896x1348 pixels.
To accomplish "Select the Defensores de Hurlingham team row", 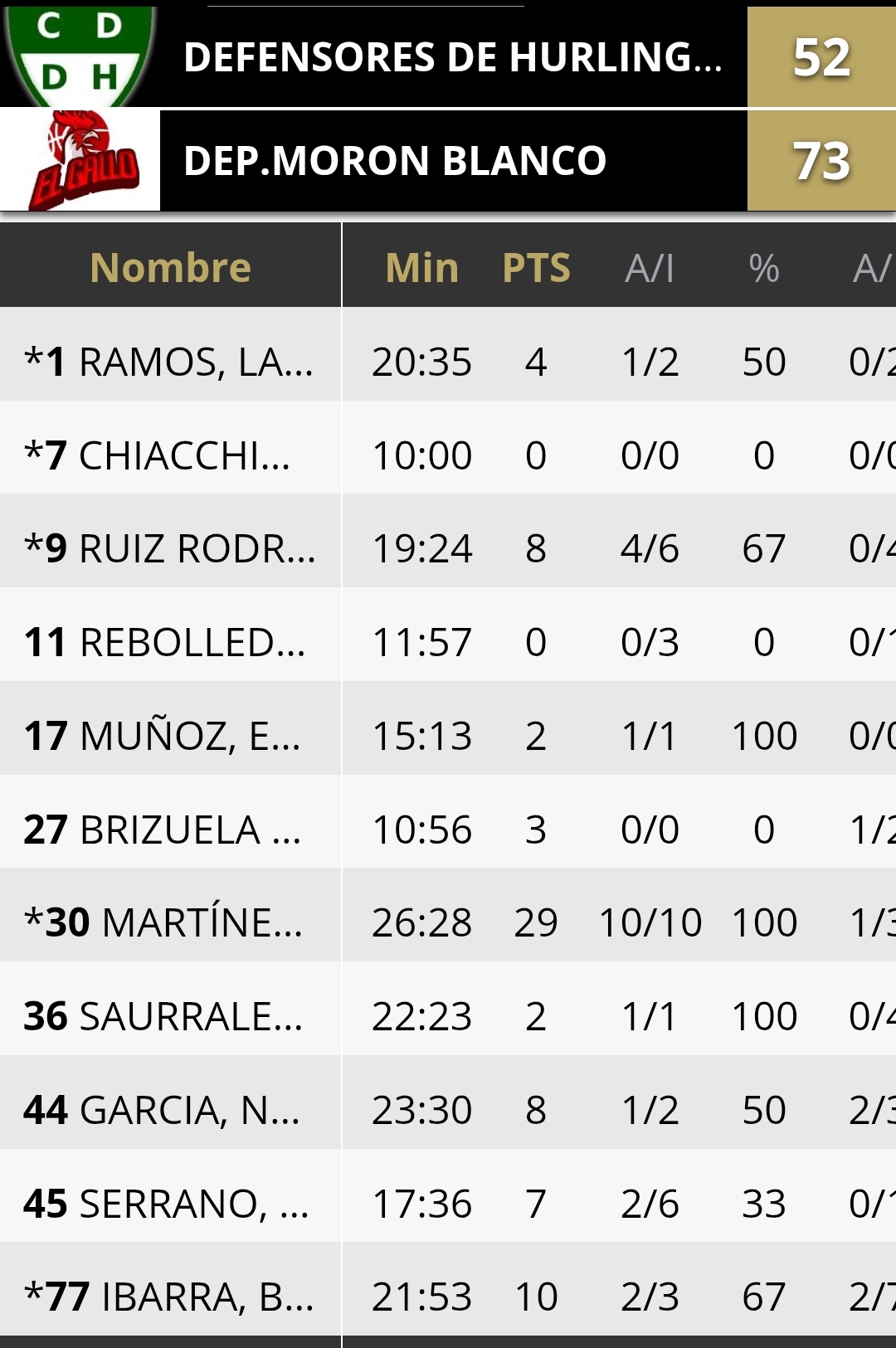I will click(452, 57).
